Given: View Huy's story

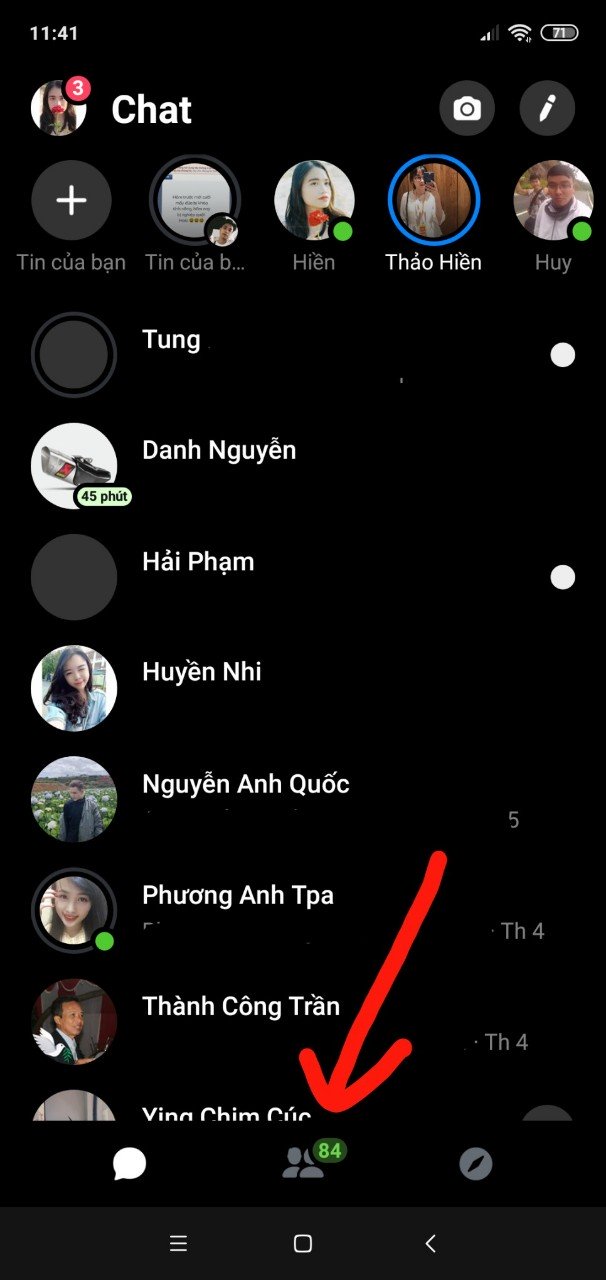Looking at the screenshot, I should (x=553, y=201).
